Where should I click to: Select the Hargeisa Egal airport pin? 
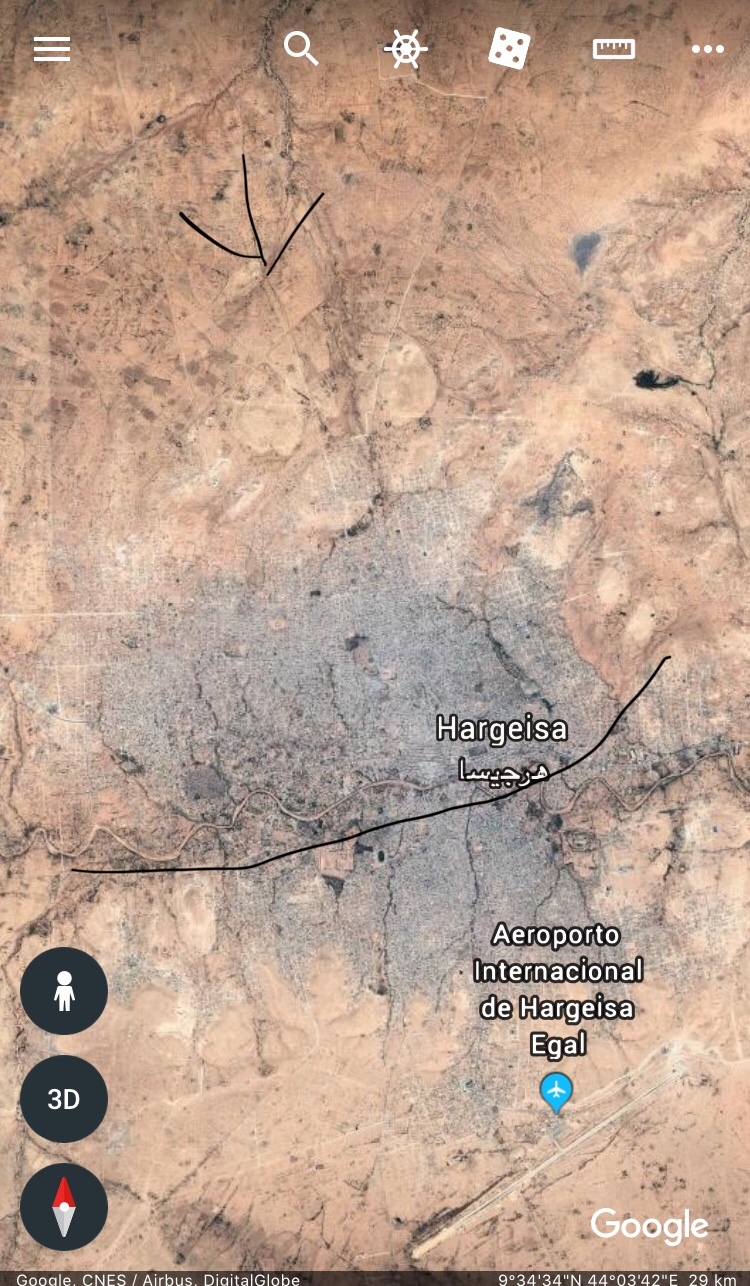pos(556,1091)
